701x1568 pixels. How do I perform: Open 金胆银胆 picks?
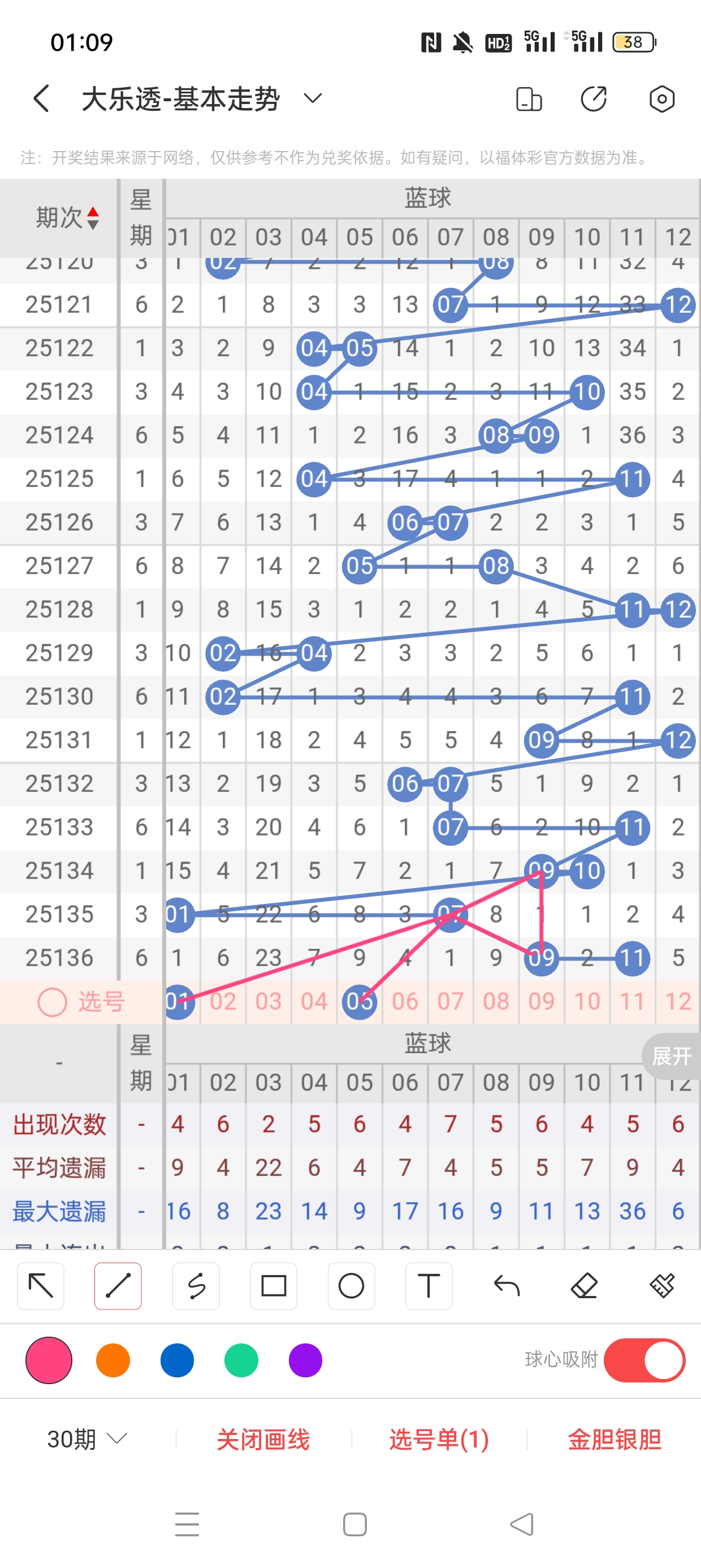tap(614, 1439)
